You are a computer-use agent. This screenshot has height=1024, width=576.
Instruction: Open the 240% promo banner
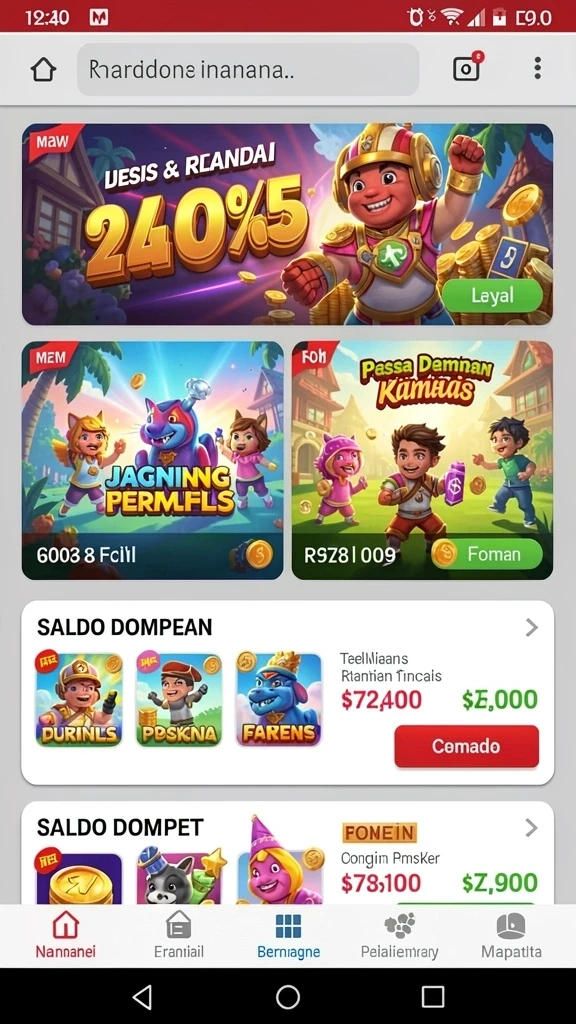(x=287, y=224)
